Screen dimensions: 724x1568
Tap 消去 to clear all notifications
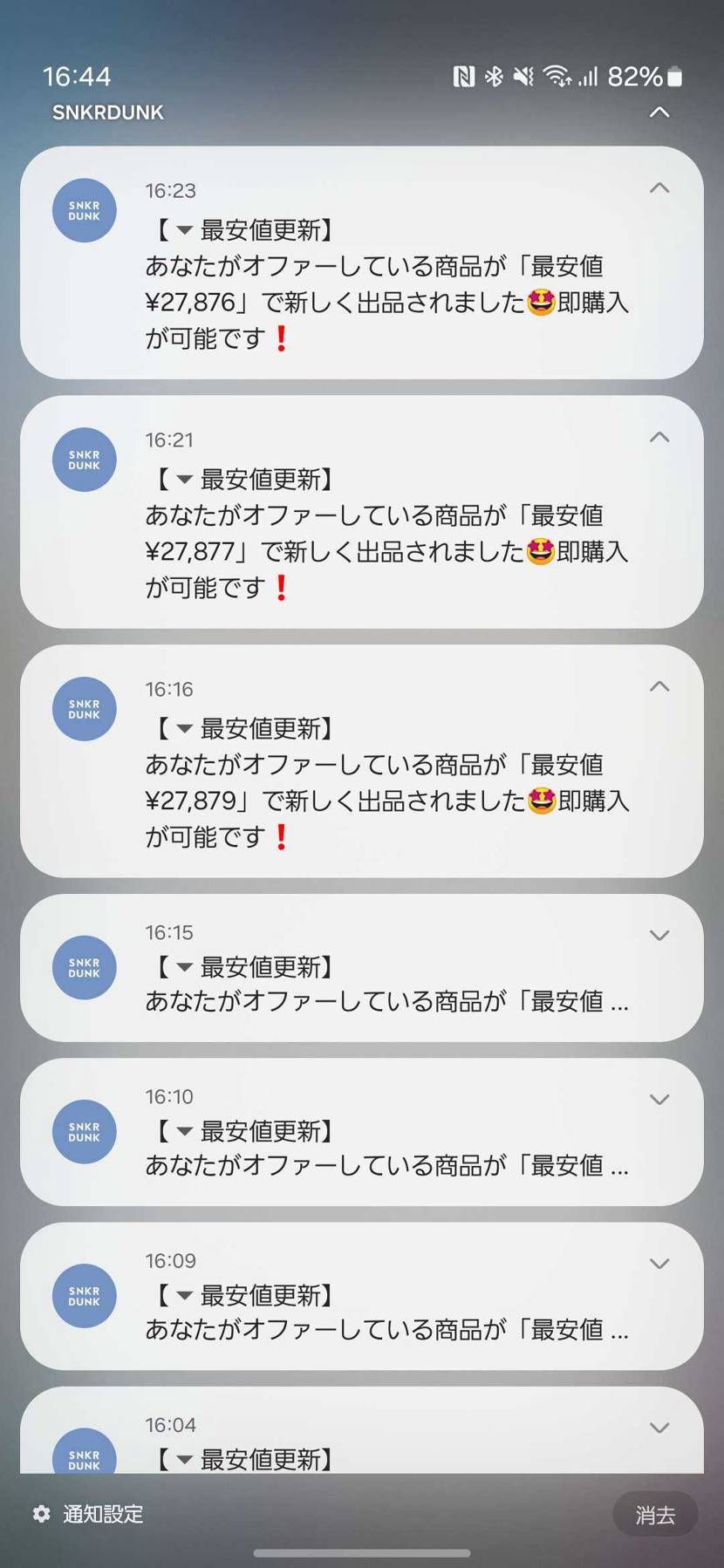pyautogui.click(x=655, y=1515)
